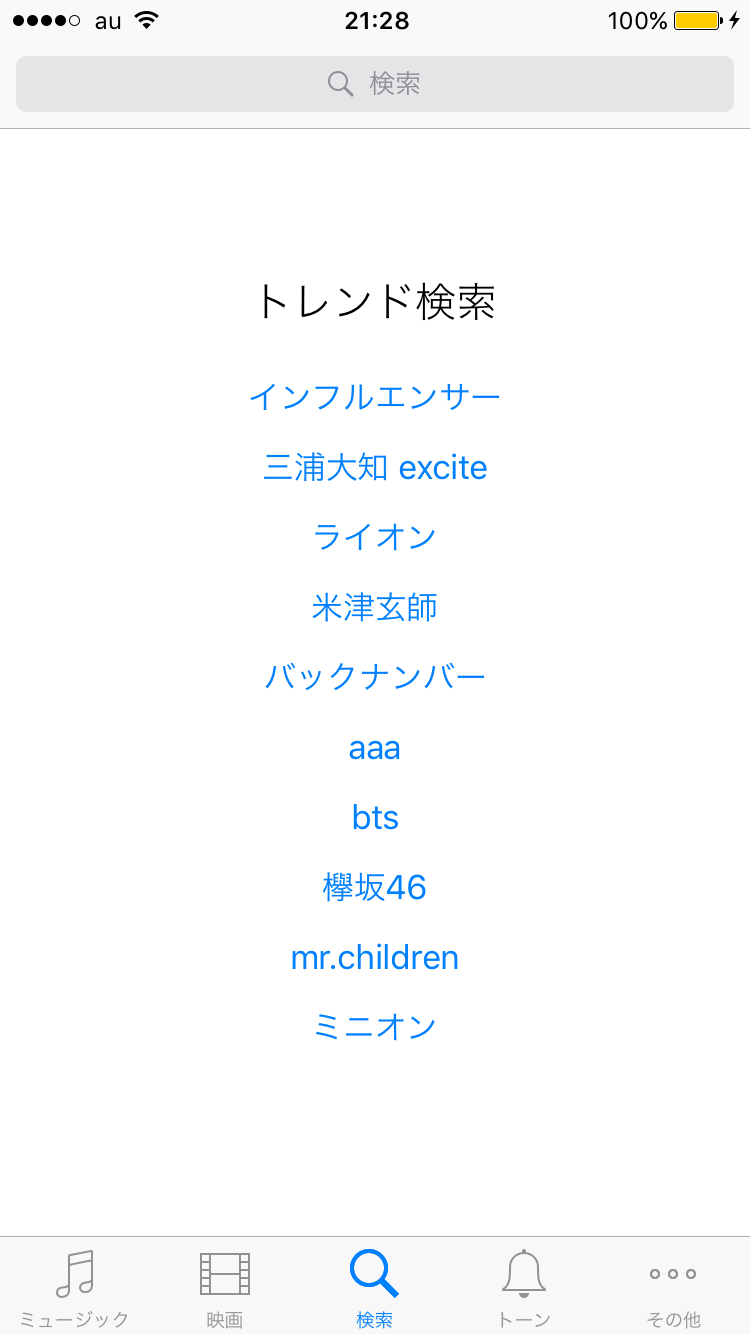Search for 米津玄師
Image resolution: width=750 pixels, height=1334 pixels.
pyautogui.click(x=375, y=608)
